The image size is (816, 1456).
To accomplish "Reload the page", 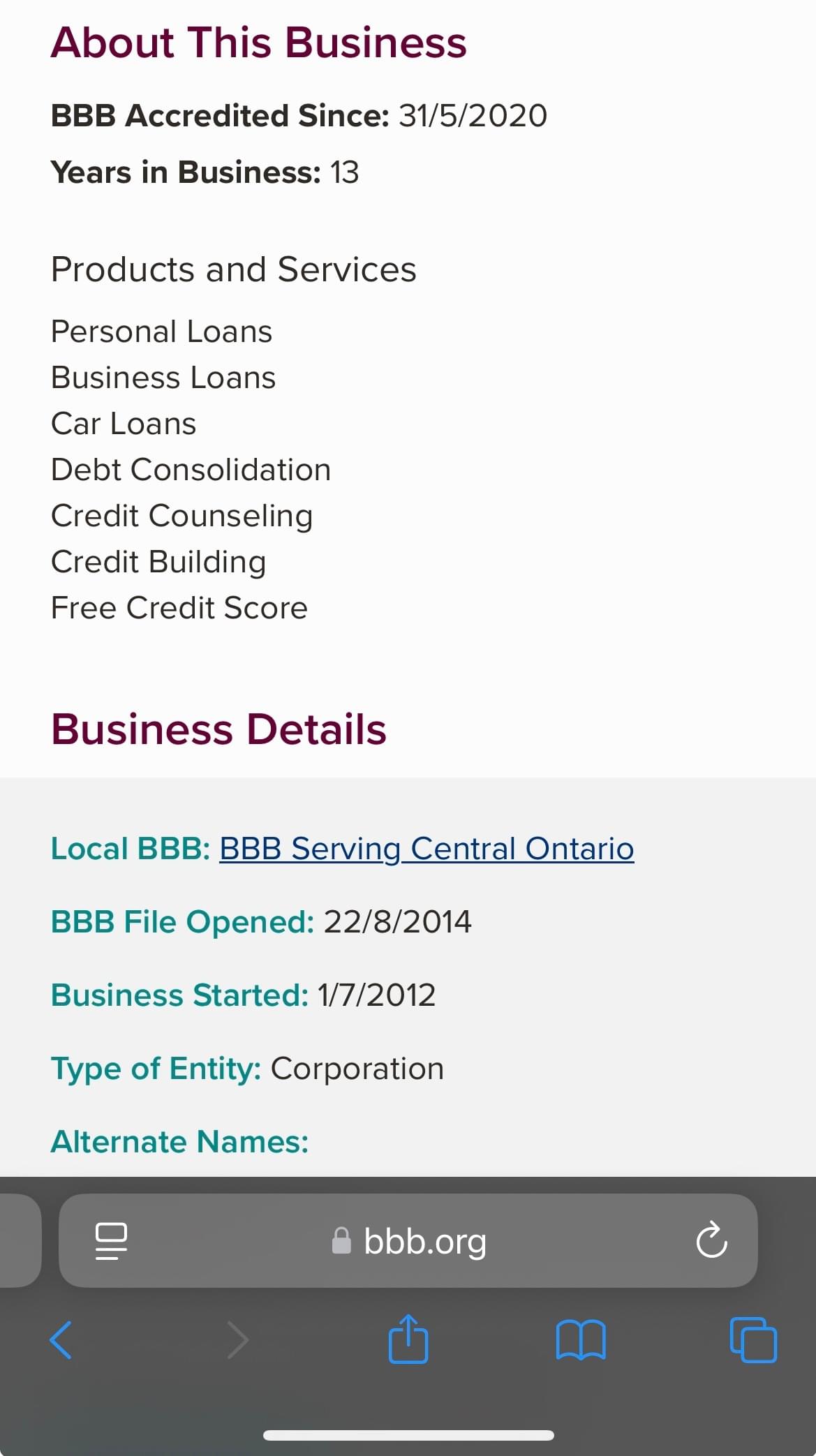I will (711, 1240).
